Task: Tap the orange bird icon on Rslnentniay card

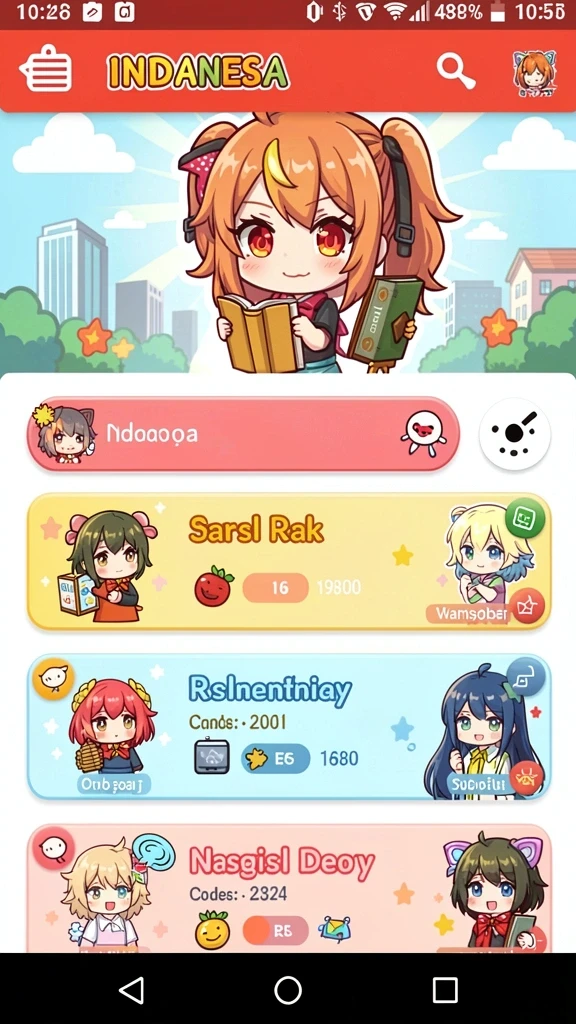Action: click(x=54, y=679)
